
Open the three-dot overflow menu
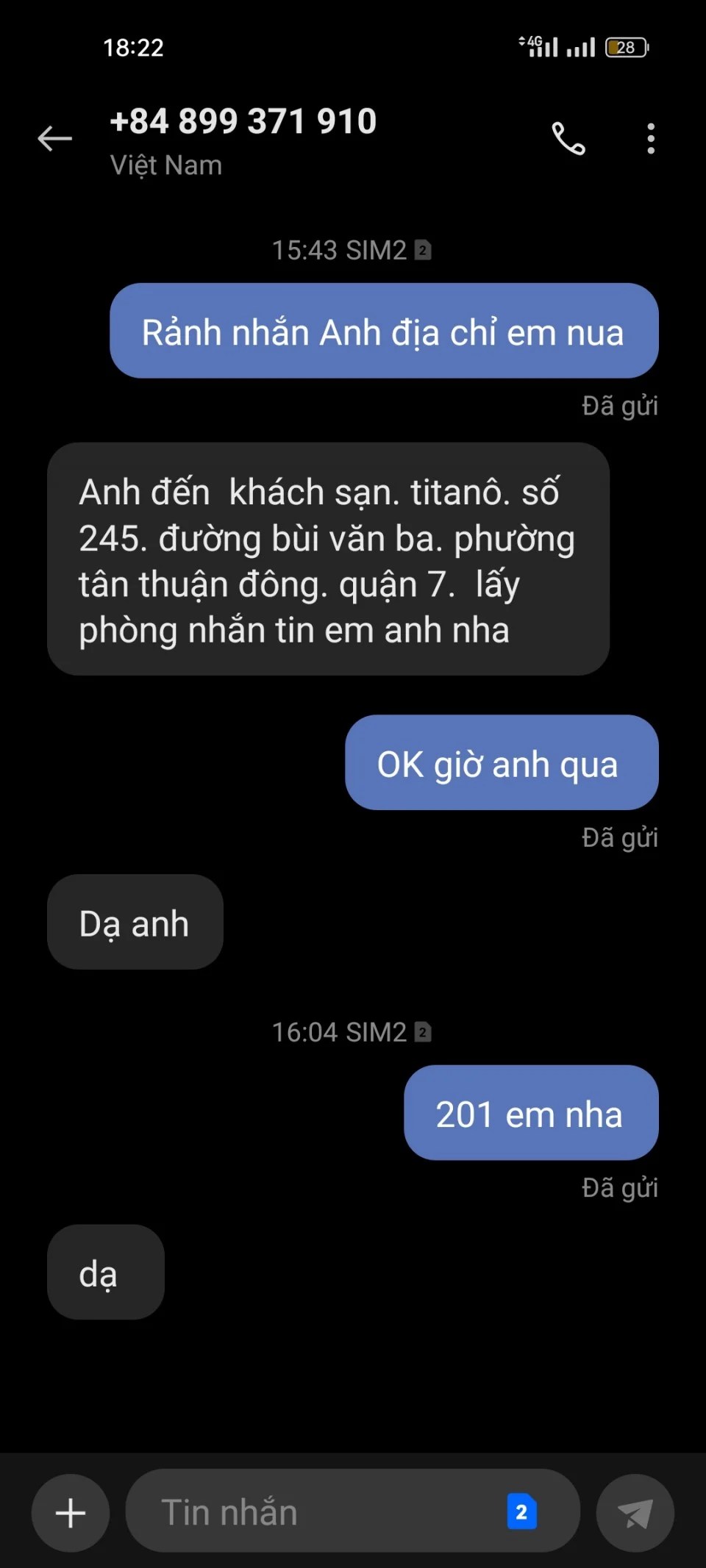[651, 138]
